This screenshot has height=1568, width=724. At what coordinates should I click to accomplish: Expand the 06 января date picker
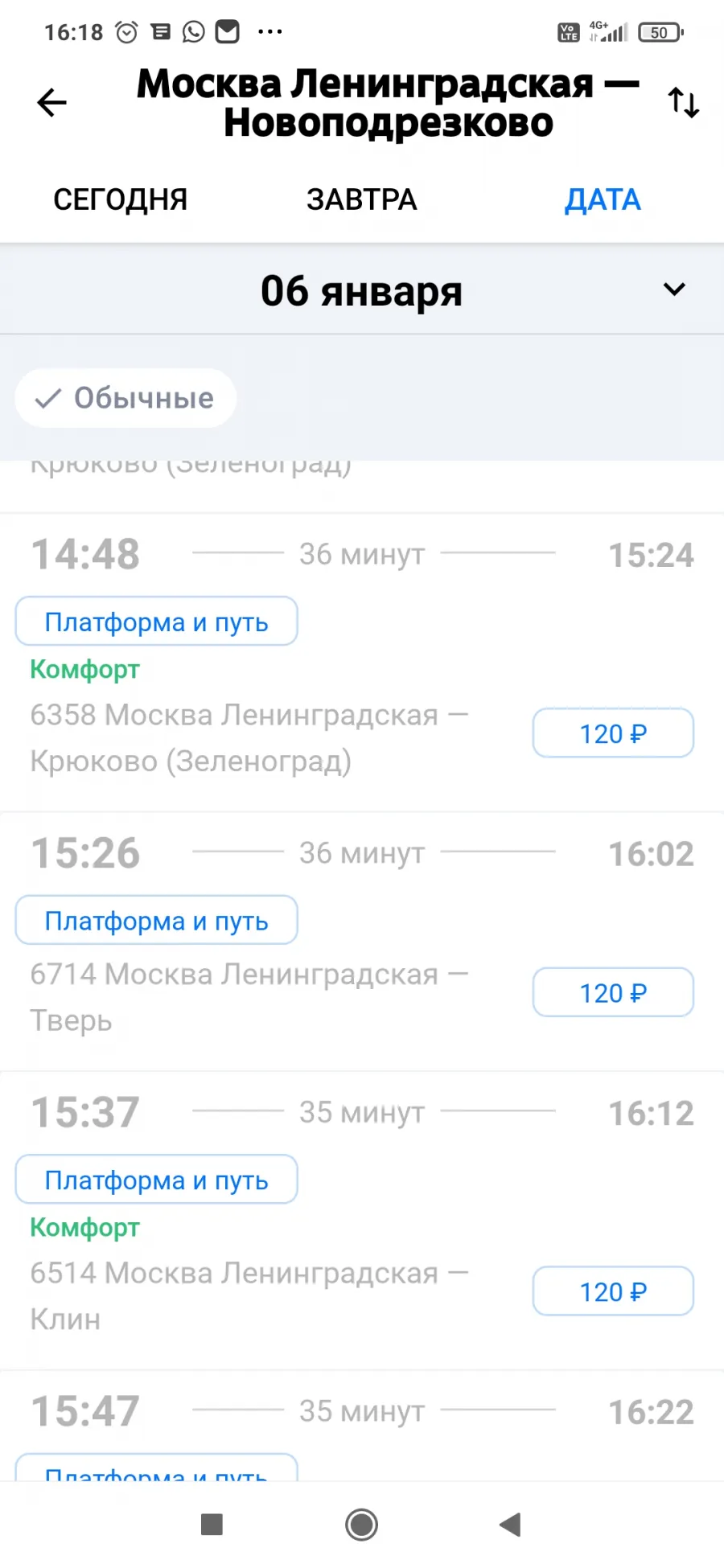click(x=362, y=290)
